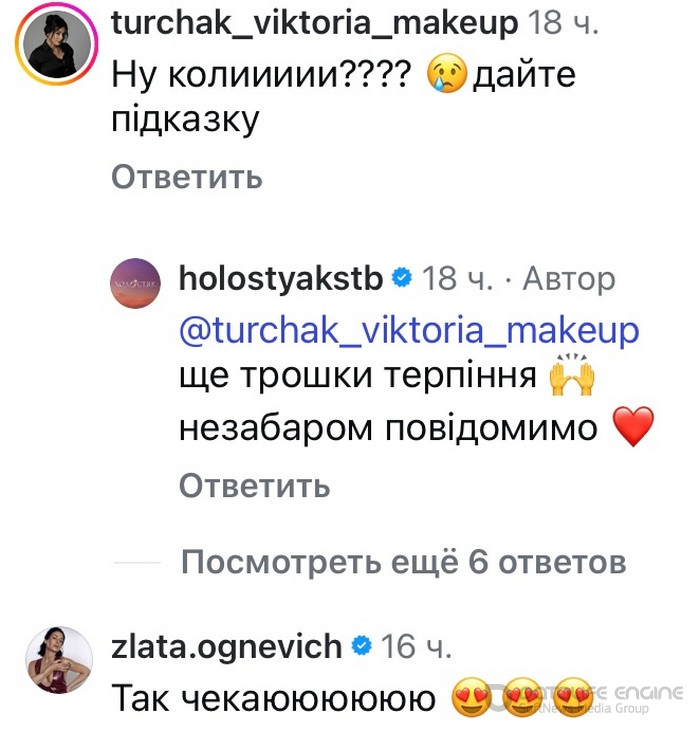
Task: Reply to turchak_viktoria_makeup's comment
Action: point(186,177)
